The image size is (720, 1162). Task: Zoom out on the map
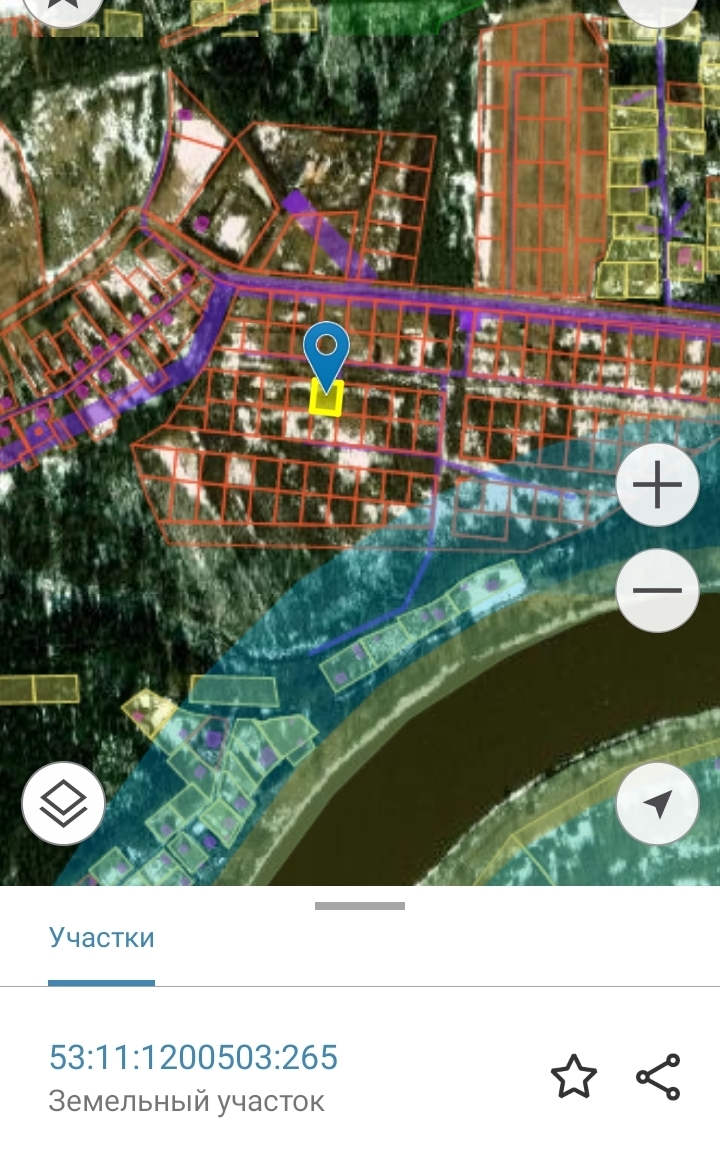(657, 590)
